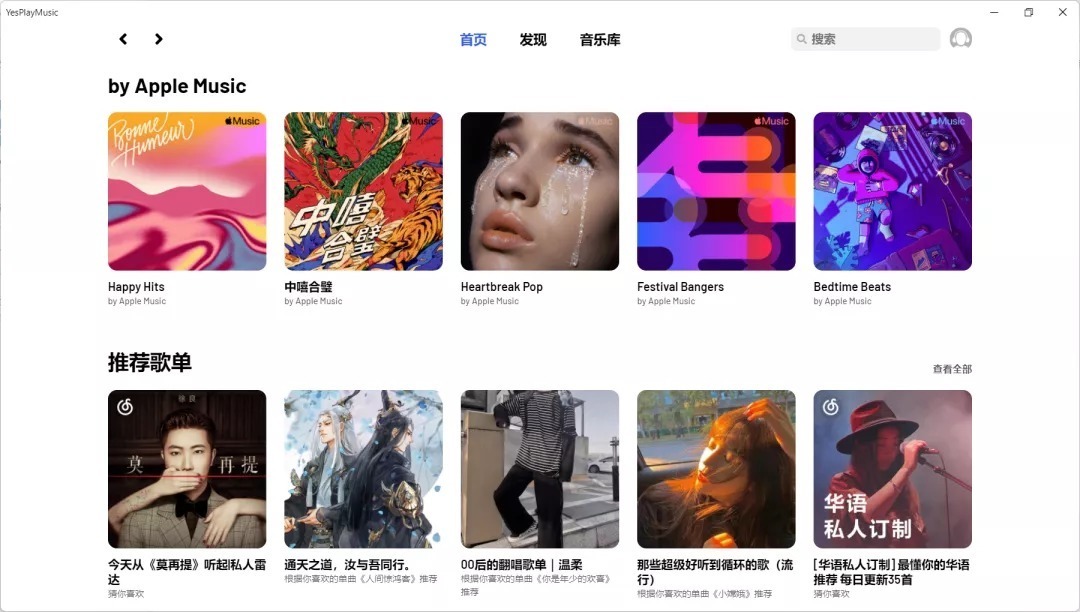Screen dimensions: 1080x612
Task: Open the 那些超级好听到循环的歌 playlist
Action: coord(716,469)
